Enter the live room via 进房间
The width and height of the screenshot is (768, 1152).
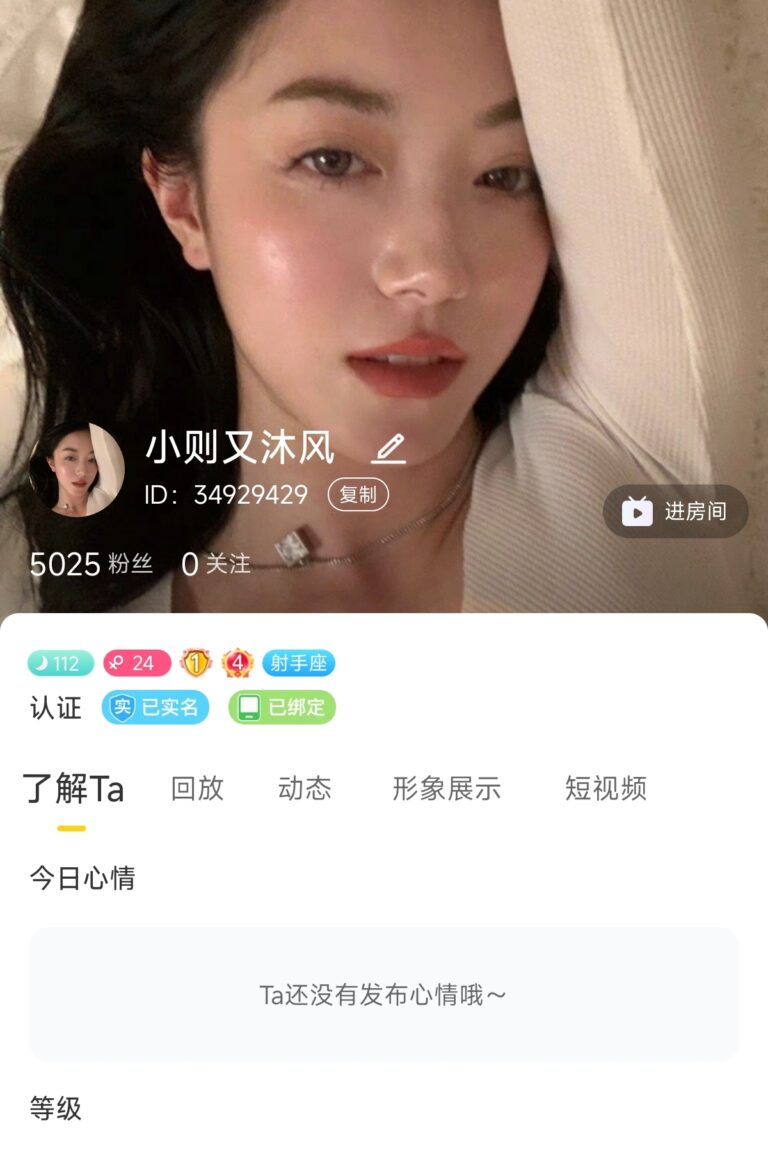tap(676, 512)
